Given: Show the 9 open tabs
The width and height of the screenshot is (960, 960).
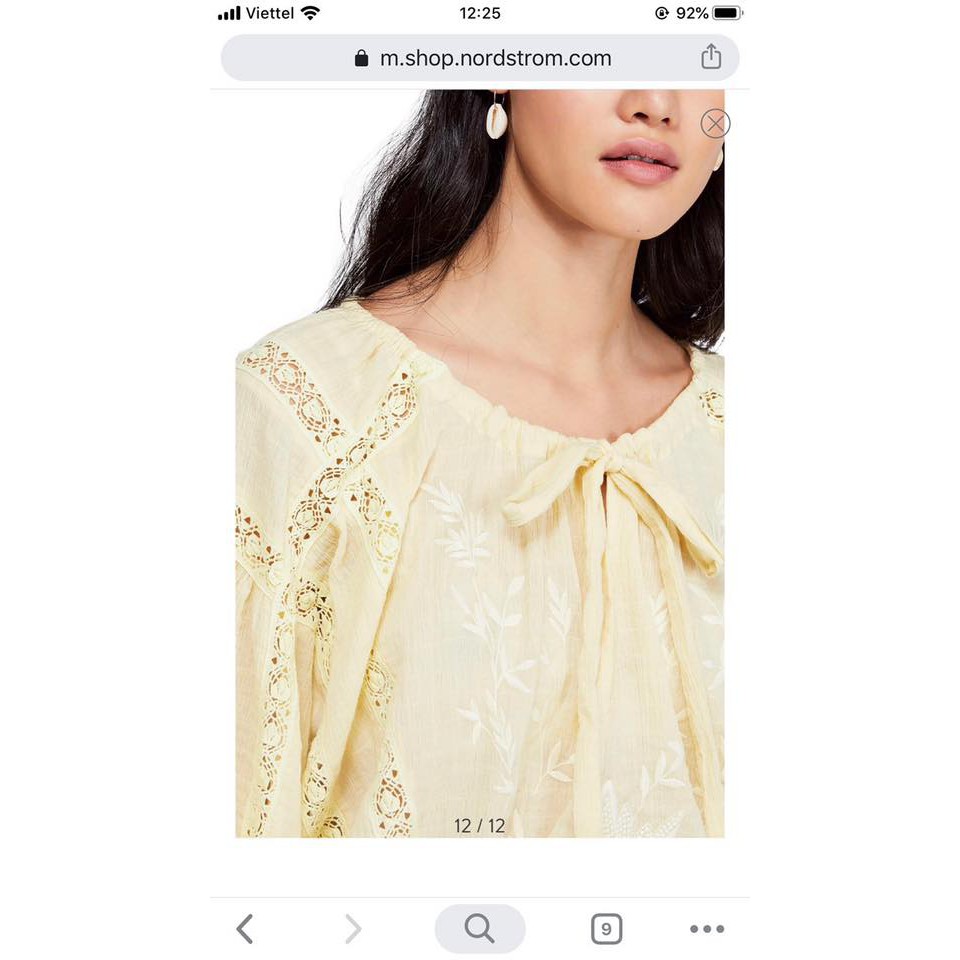Looking at the screenshot, I should [x=606, y=929].
